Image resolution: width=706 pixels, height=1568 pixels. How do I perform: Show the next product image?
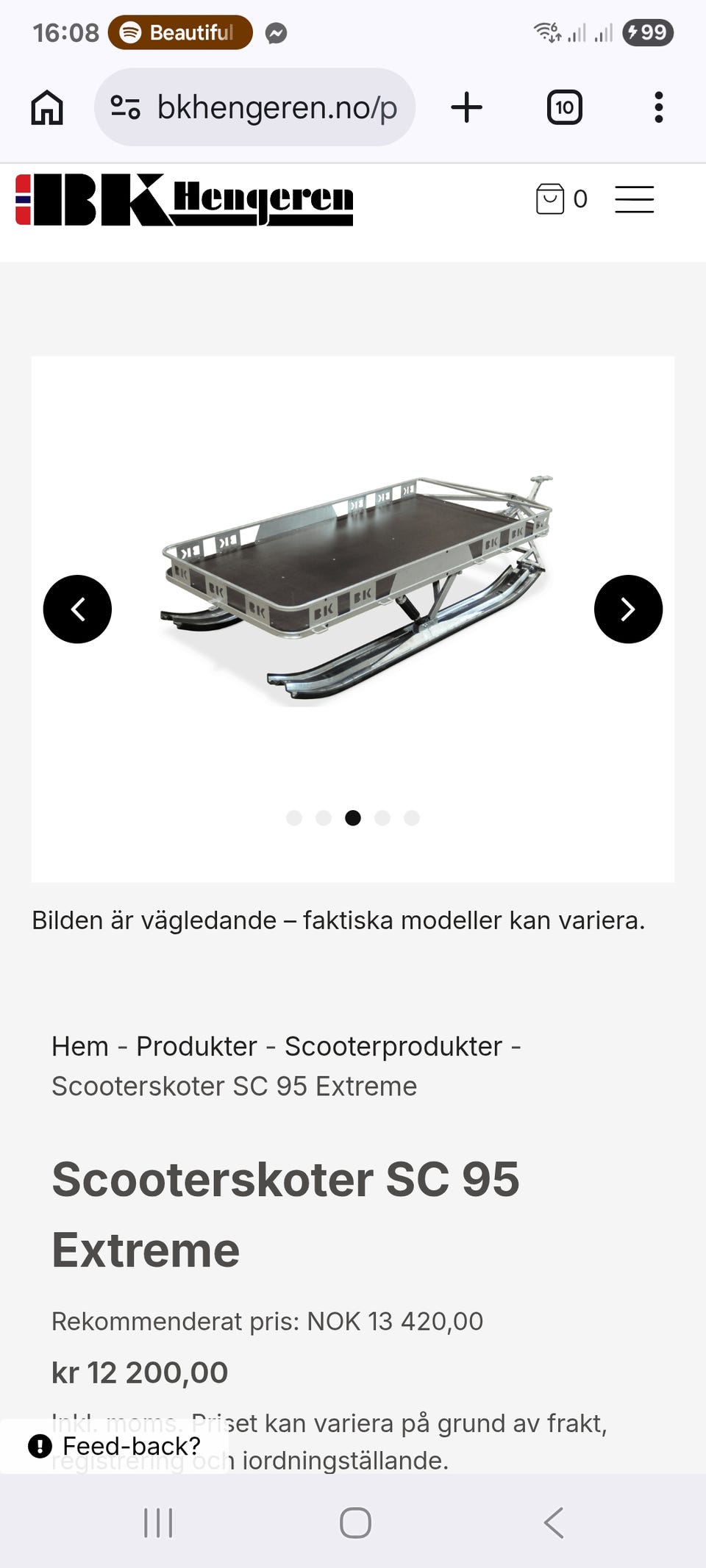point(628,609)
